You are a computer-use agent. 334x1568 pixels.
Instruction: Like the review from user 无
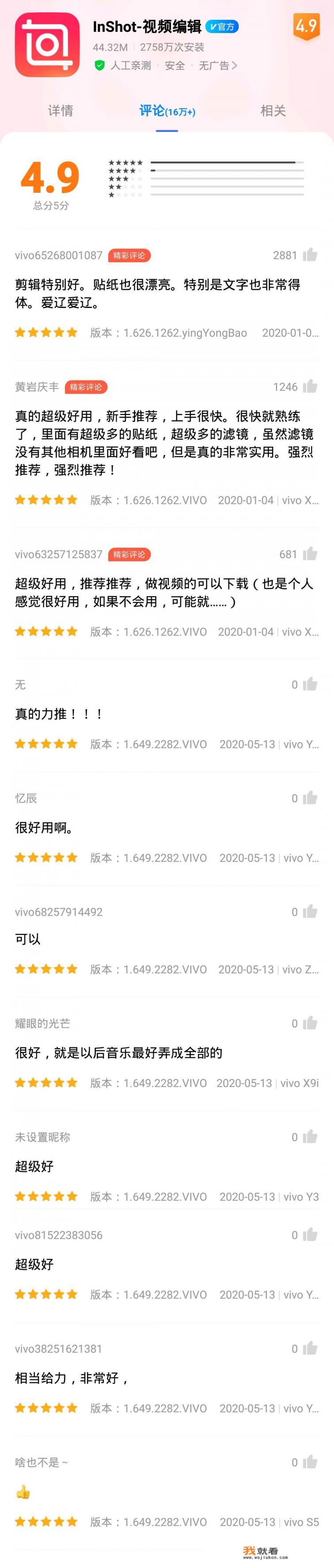point(310,684)
